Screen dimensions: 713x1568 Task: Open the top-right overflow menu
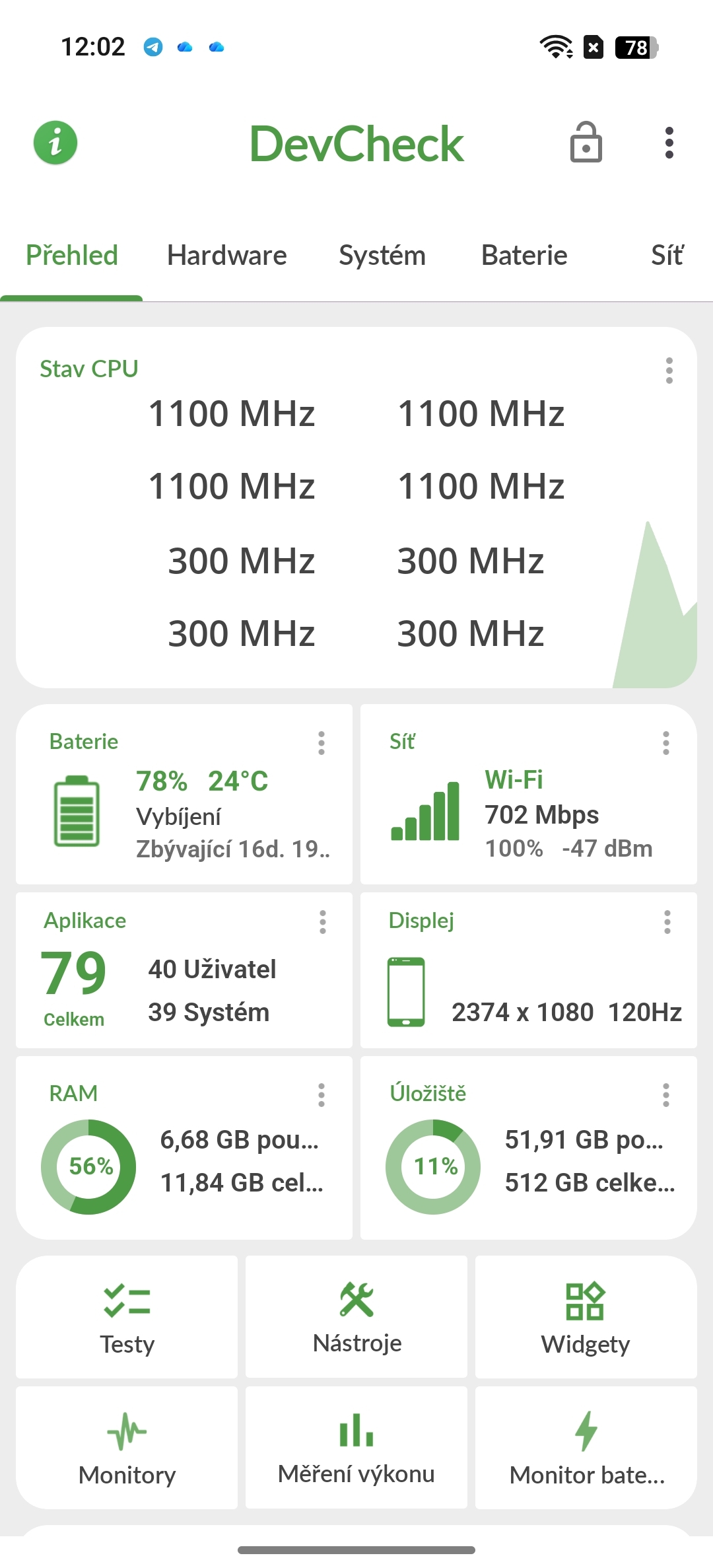pyautogui.click(x=669, y=143)
